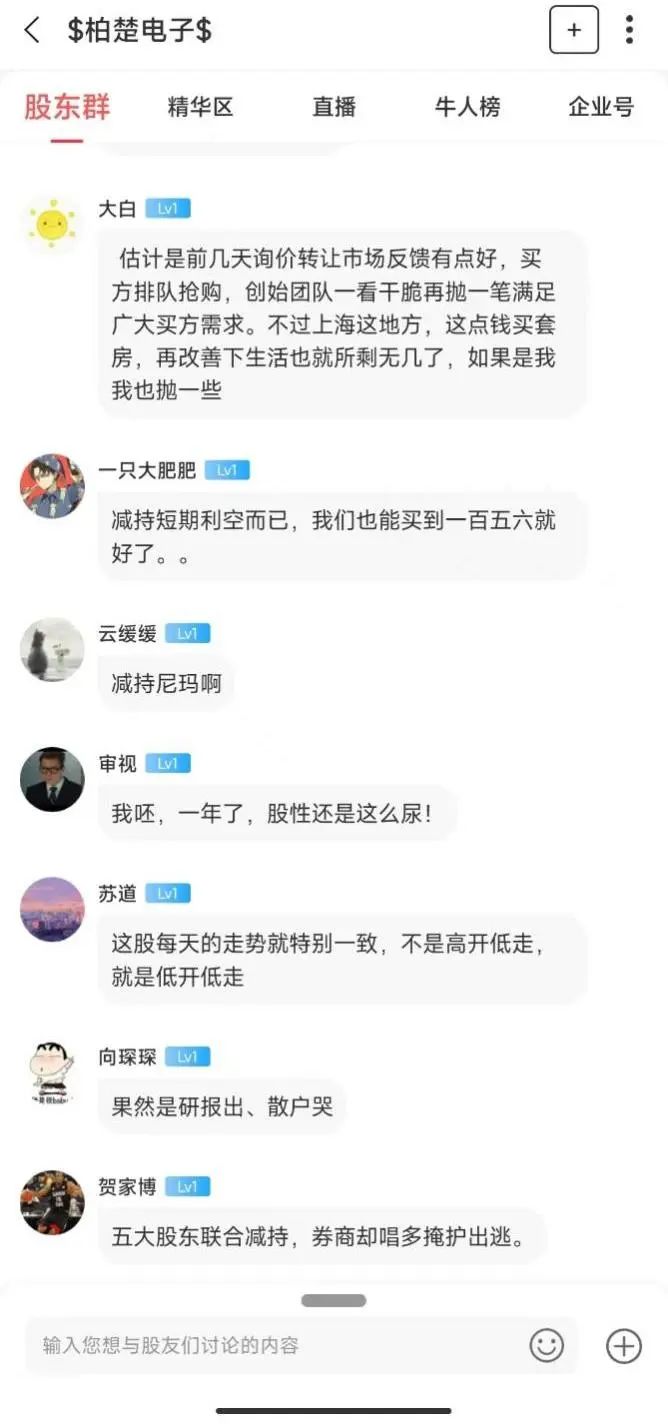Select the 股东群 tab
668x1424 pixels.
tap(67, 107)
